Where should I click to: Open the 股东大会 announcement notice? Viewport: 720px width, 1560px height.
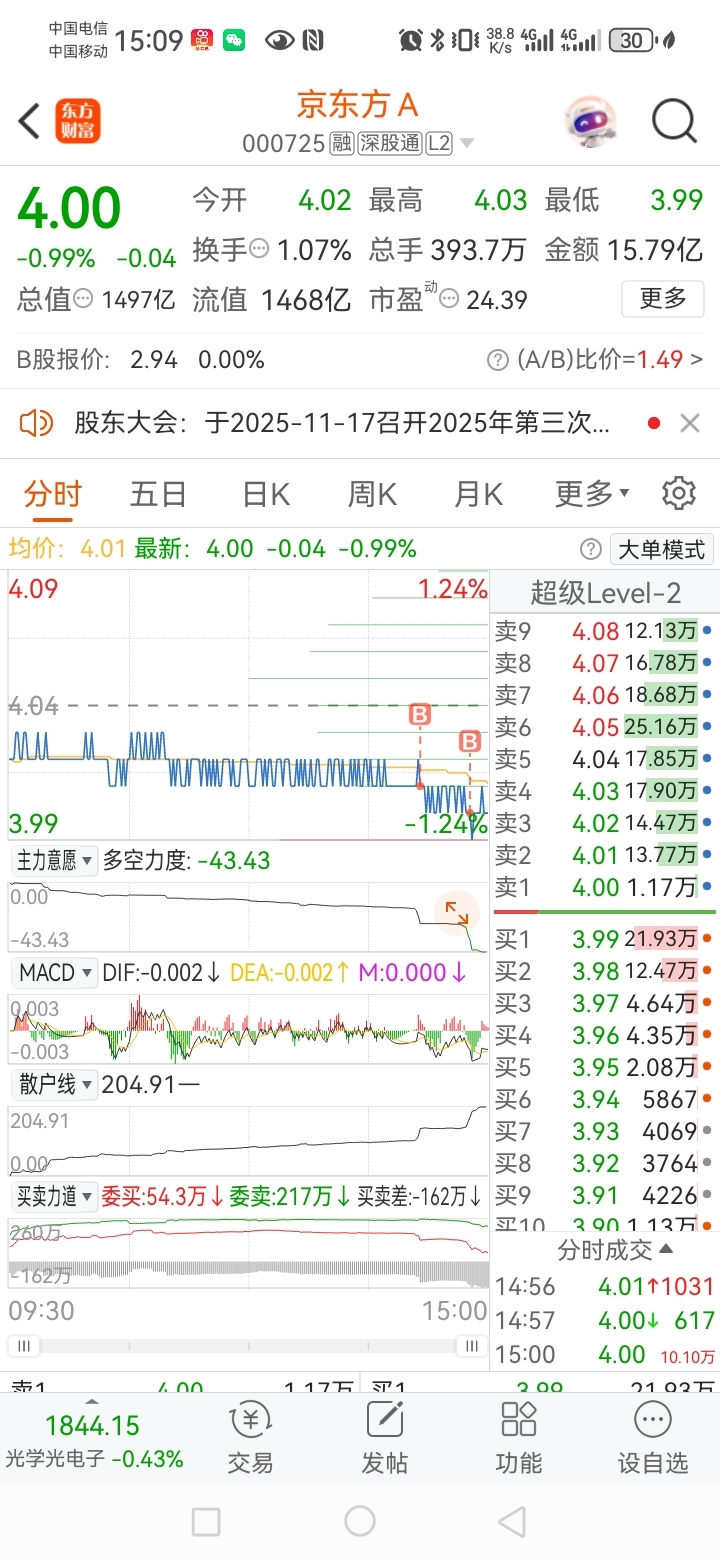(340, 423)
